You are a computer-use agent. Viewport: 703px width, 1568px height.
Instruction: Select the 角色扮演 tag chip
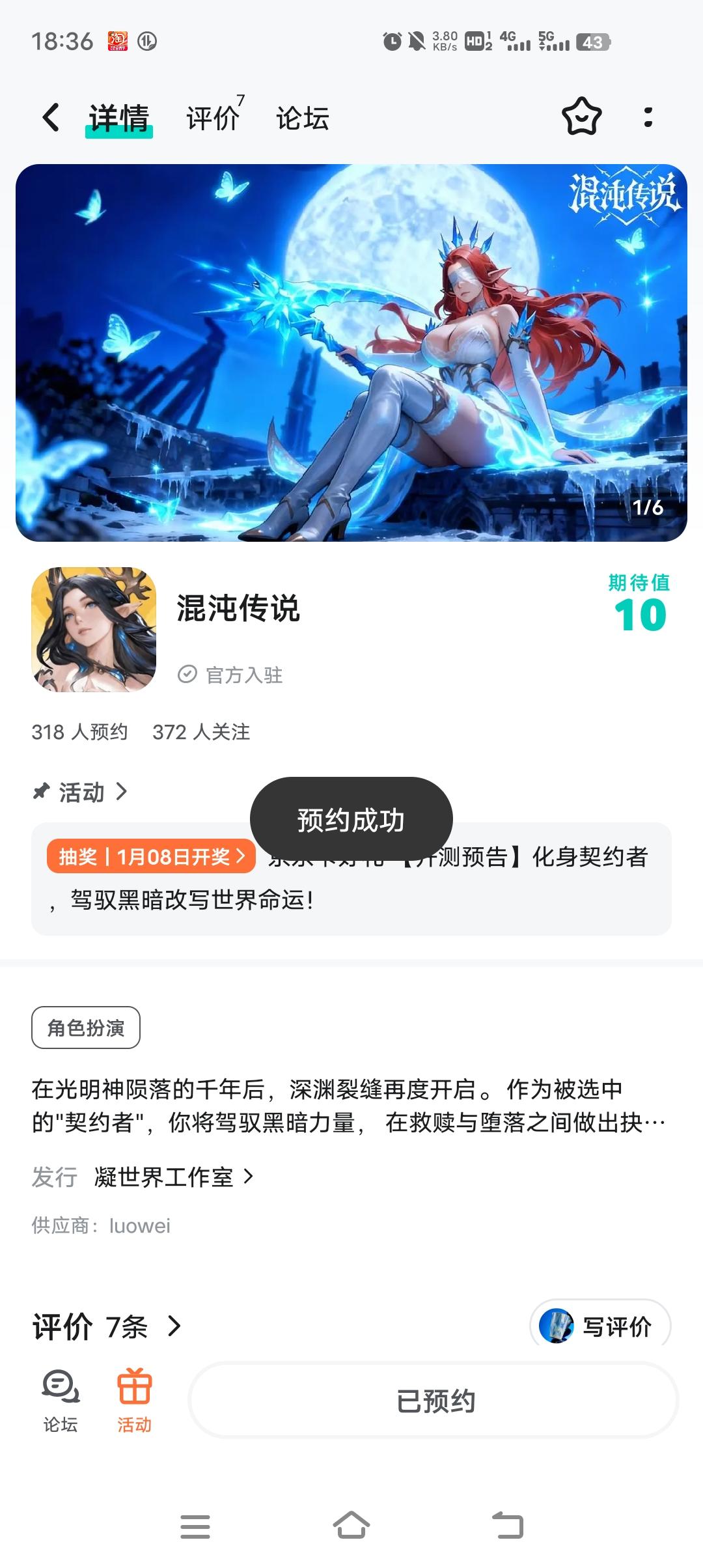tap(86, 1028)
